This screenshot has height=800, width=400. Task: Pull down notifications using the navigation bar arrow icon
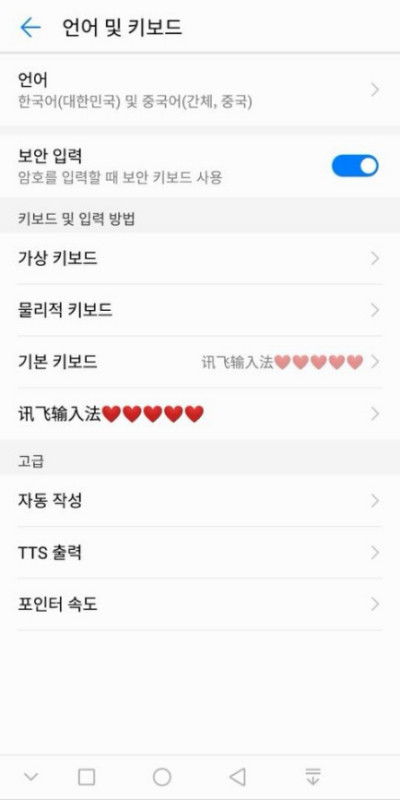(x=313, y=776)
